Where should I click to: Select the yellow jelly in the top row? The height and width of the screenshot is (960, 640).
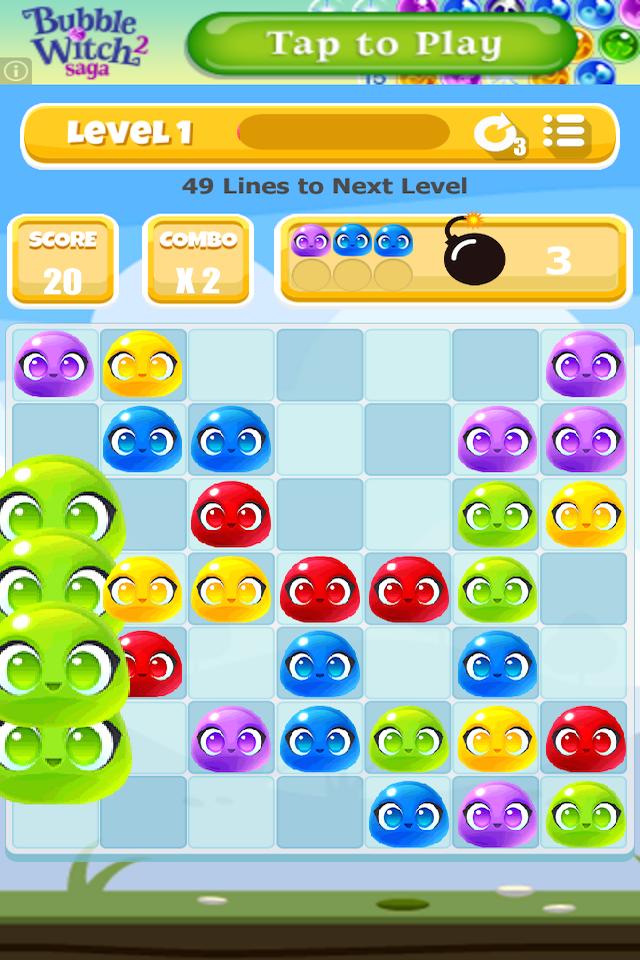click(x=142, y=364)
